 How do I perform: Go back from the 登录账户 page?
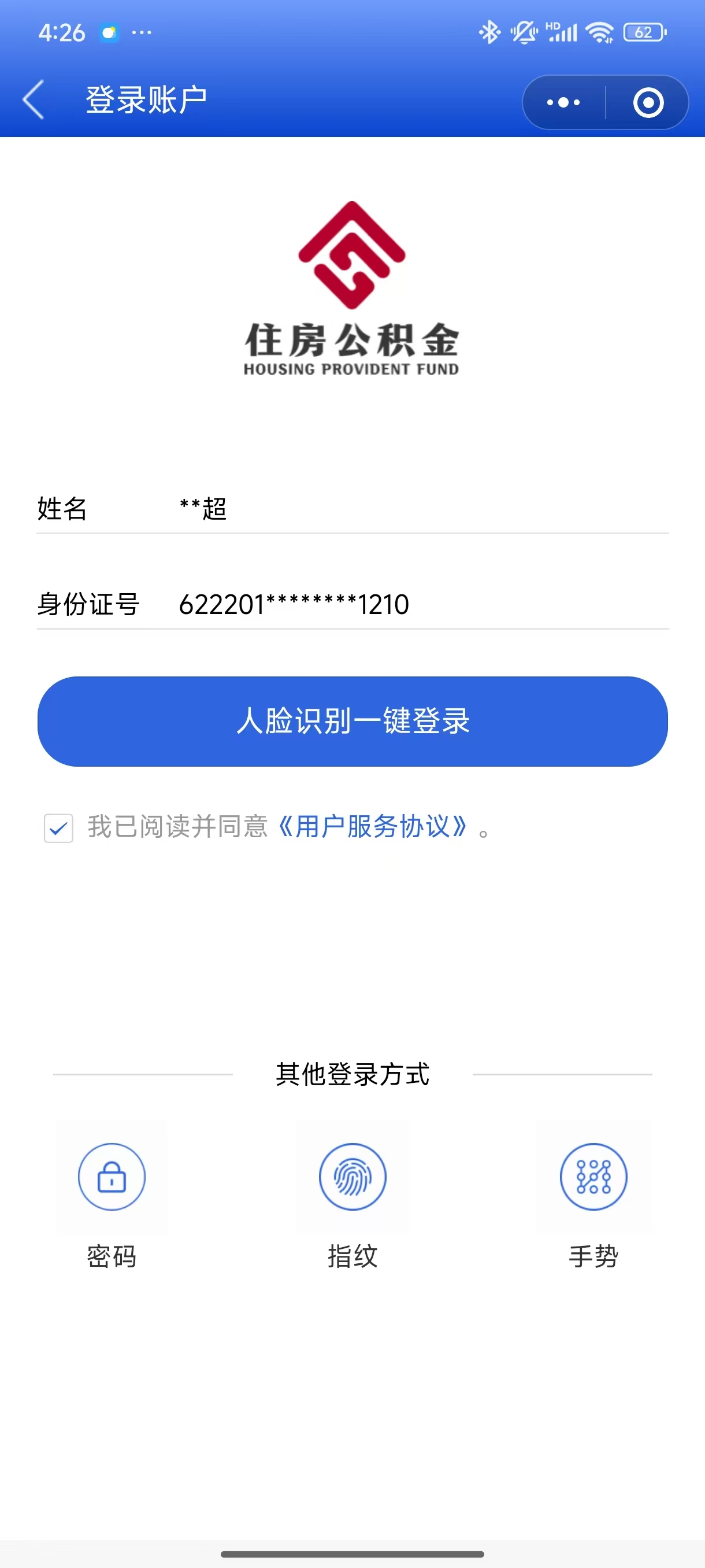coord(34,100)
